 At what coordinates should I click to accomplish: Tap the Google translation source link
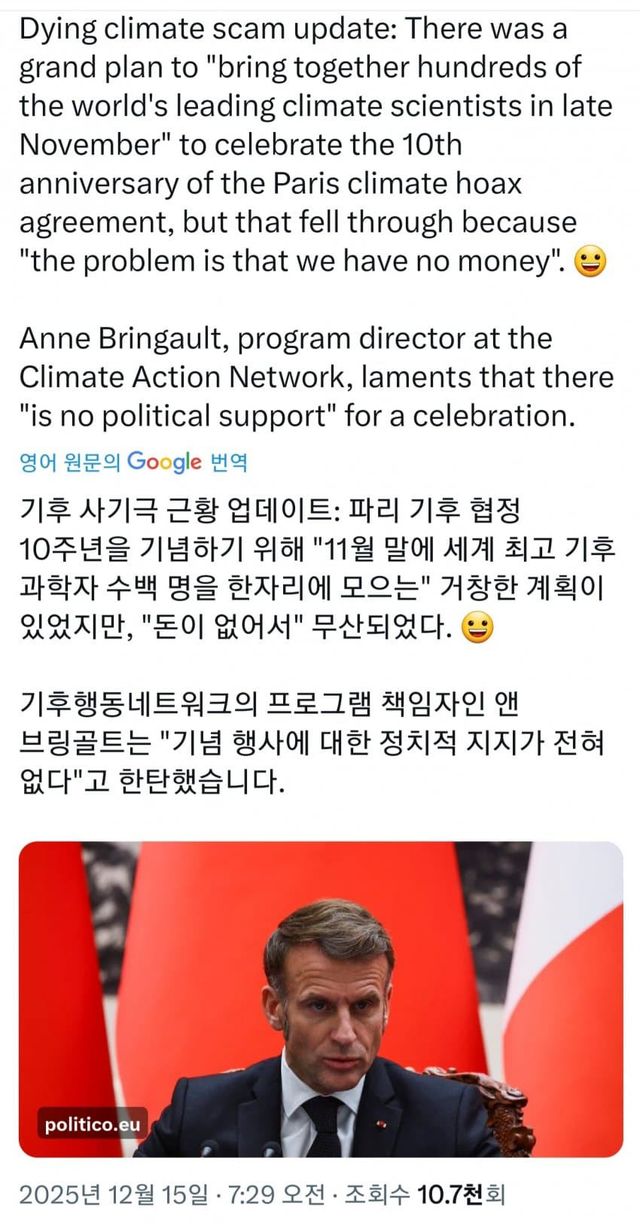(x=133, y=461)
